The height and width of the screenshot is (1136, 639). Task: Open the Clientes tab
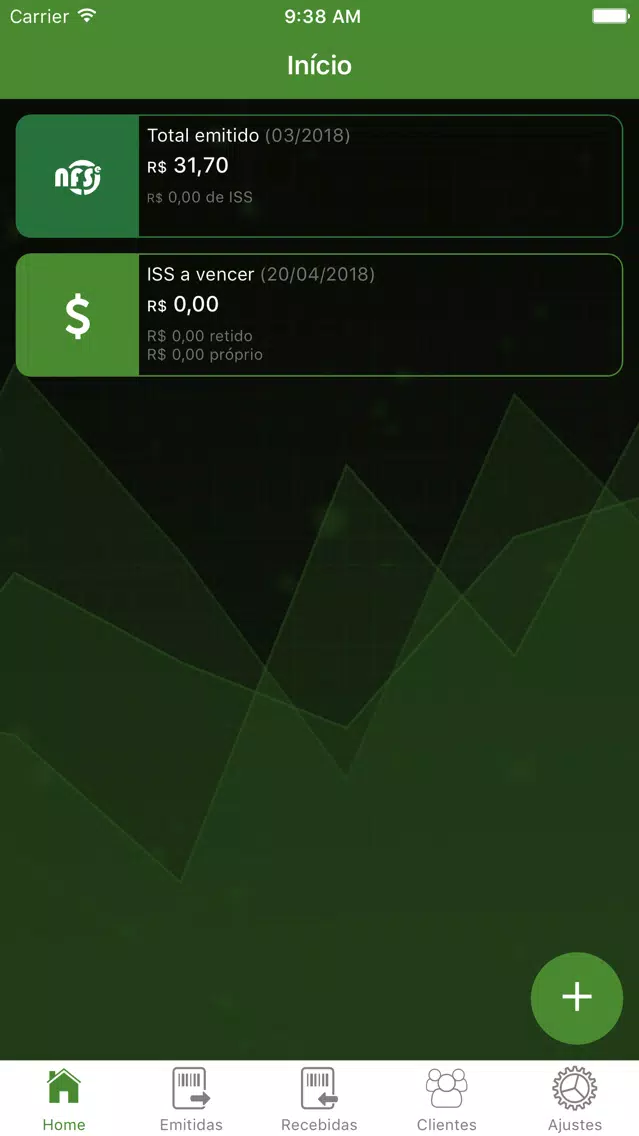447,1098
